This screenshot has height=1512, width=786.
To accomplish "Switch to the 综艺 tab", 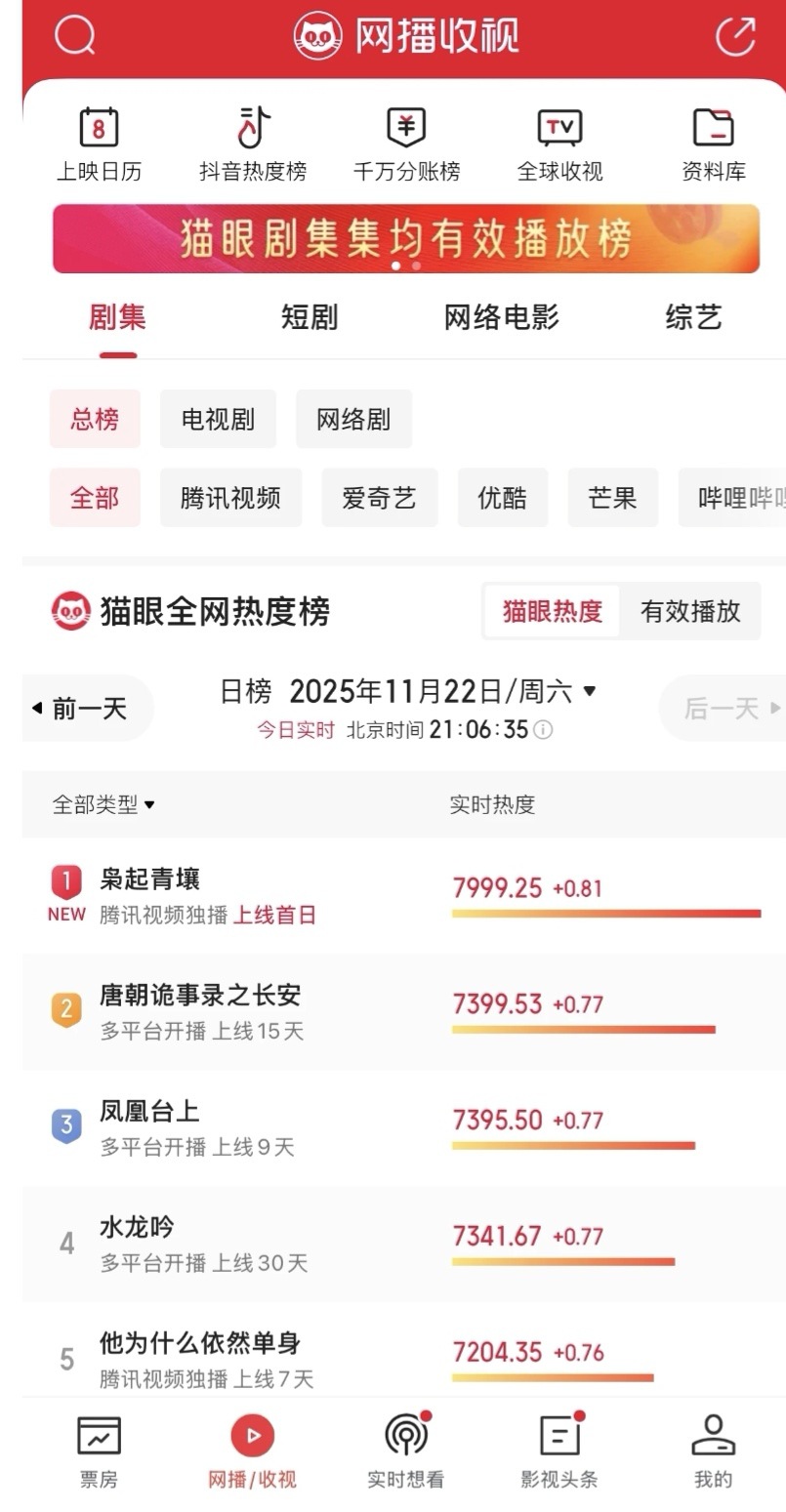I will click(x=694, y=316).
